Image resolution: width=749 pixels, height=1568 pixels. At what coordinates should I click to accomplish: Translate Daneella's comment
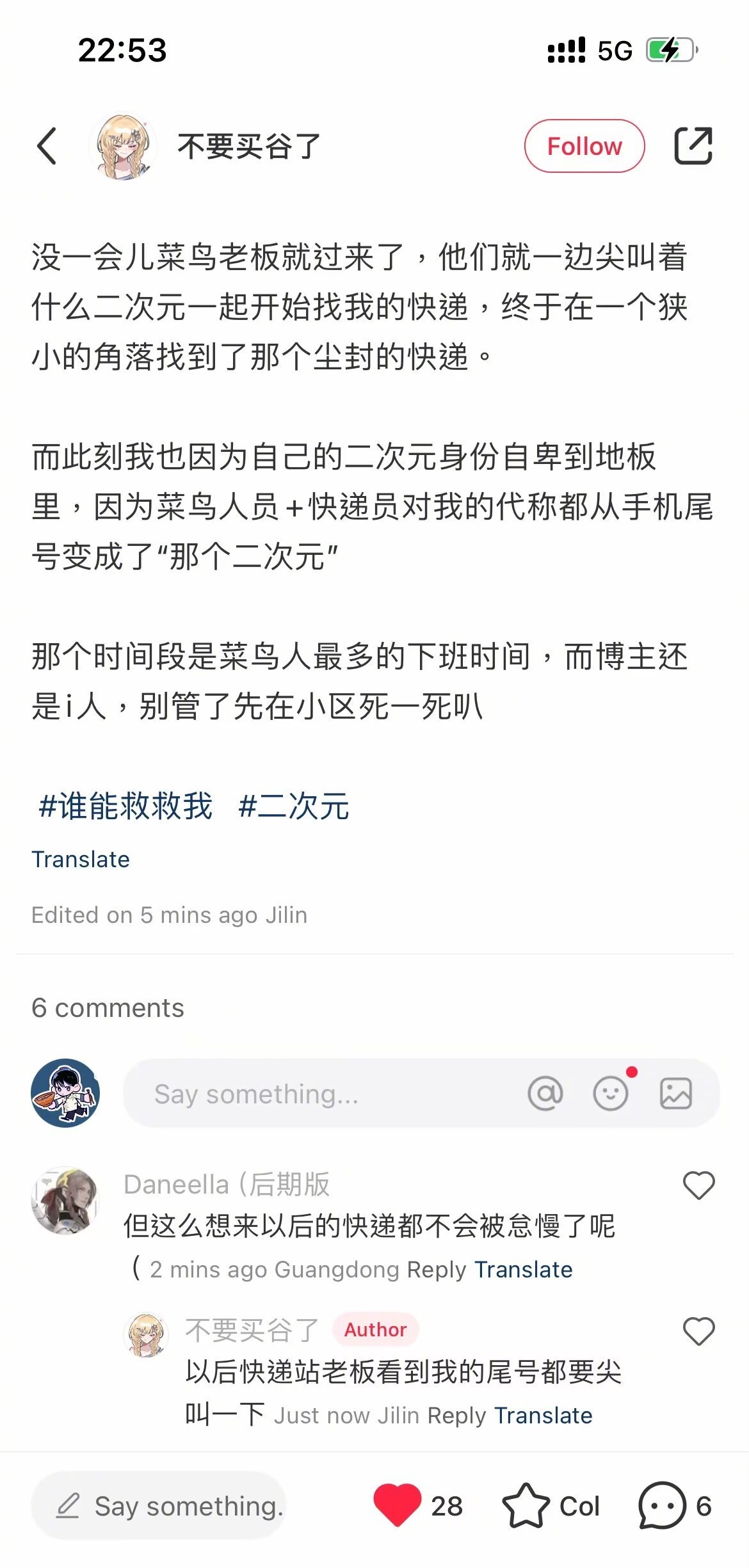(x=523, y=1270)
